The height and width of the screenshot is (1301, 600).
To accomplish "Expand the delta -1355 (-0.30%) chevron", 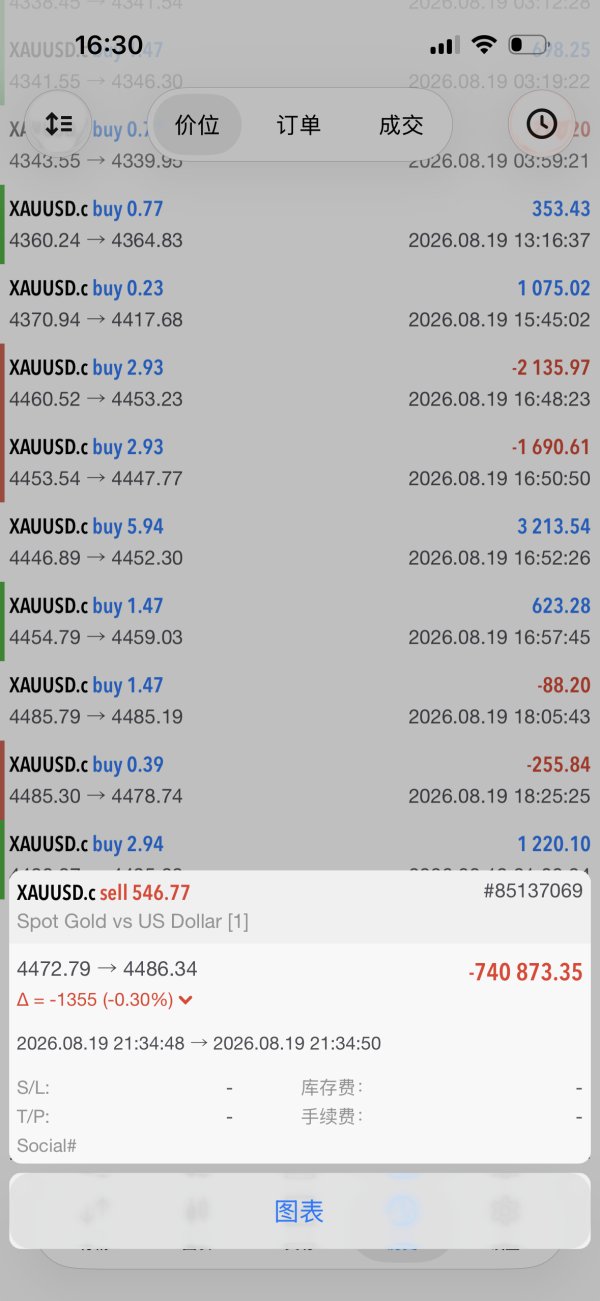I will 185,999.
